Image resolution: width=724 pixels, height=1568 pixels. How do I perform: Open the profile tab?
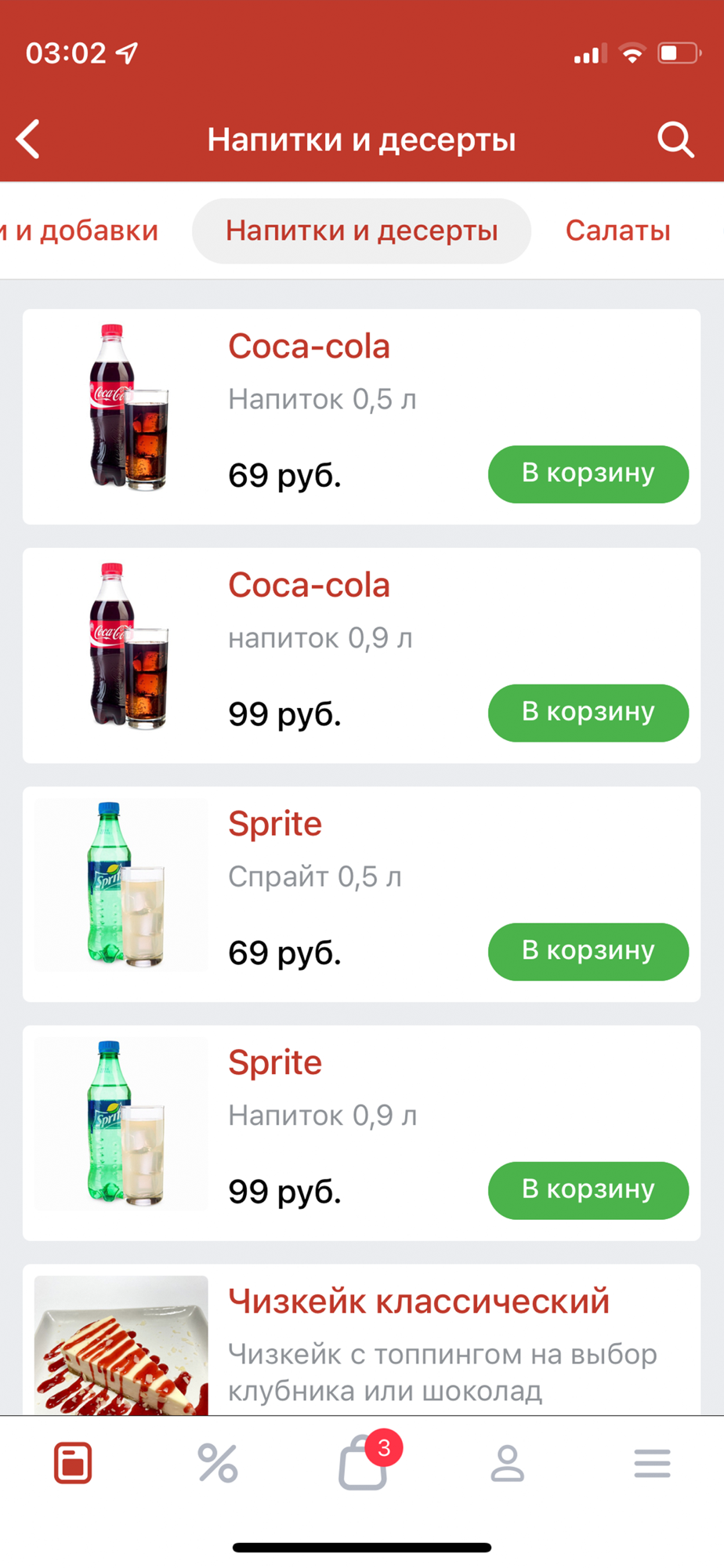[x=507, y=1463]
